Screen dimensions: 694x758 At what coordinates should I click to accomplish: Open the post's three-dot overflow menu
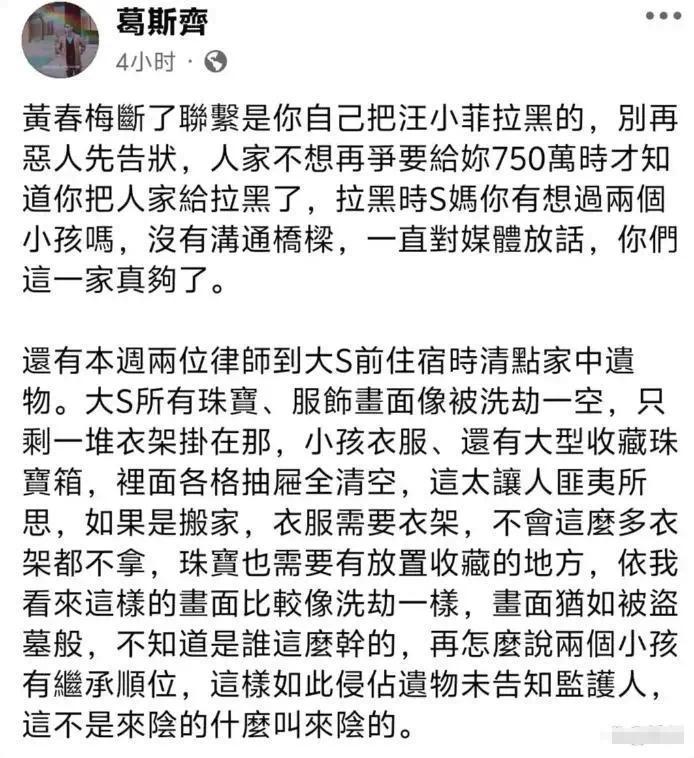(x=661, y=18)
